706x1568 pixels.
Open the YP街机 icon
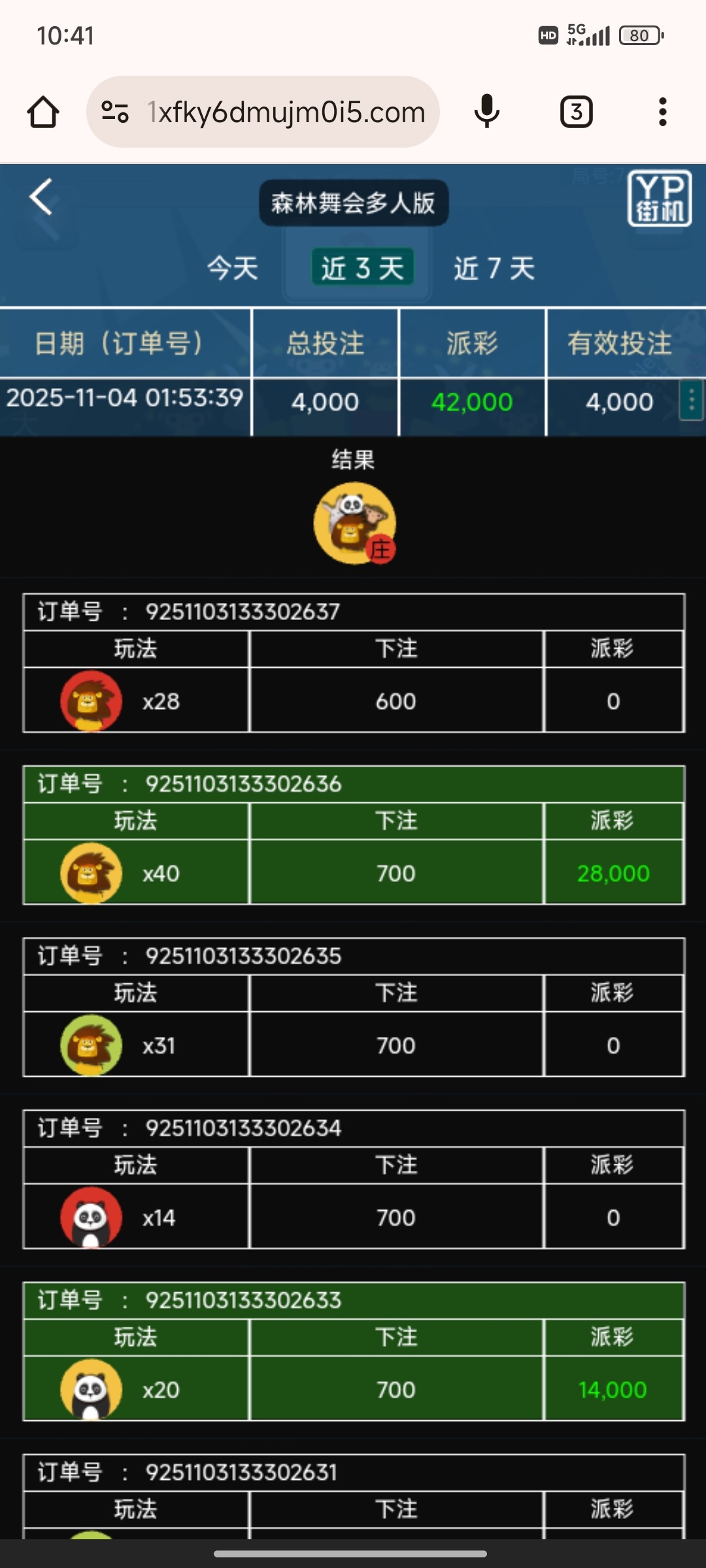pyautogui.click(x=659, y=199)
